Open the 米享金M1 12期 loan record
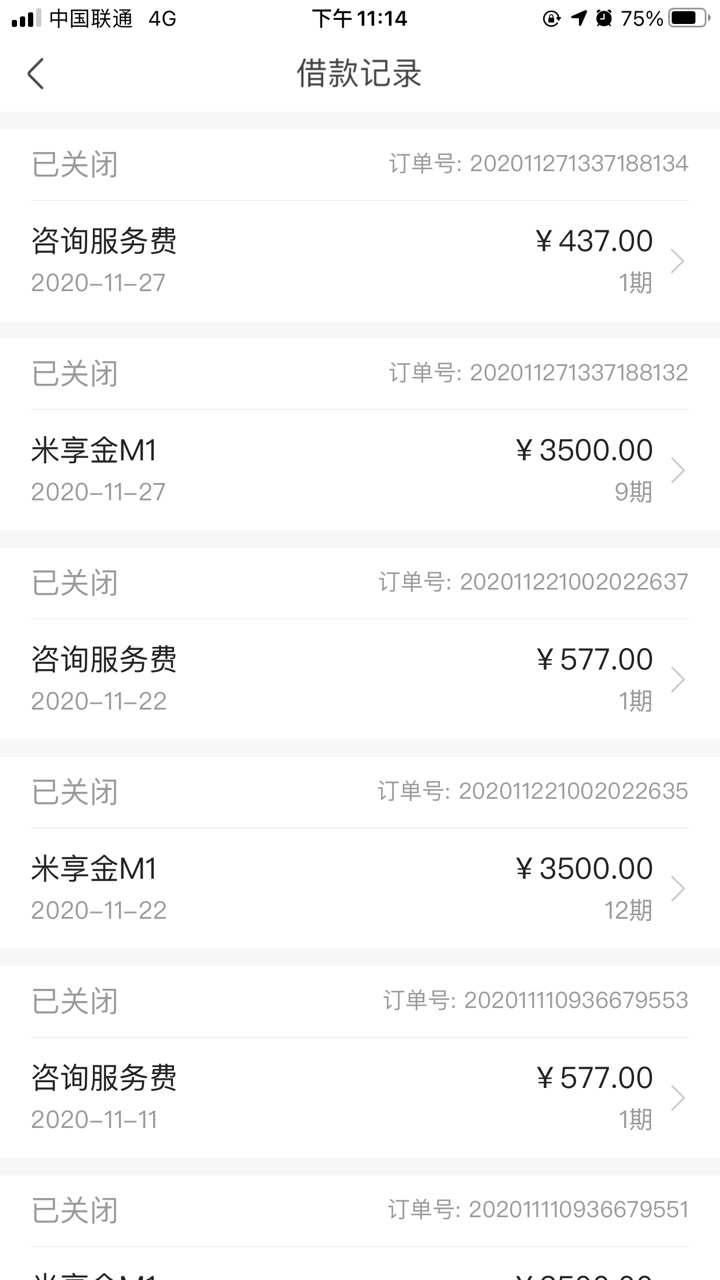 (x=360, y=888)
